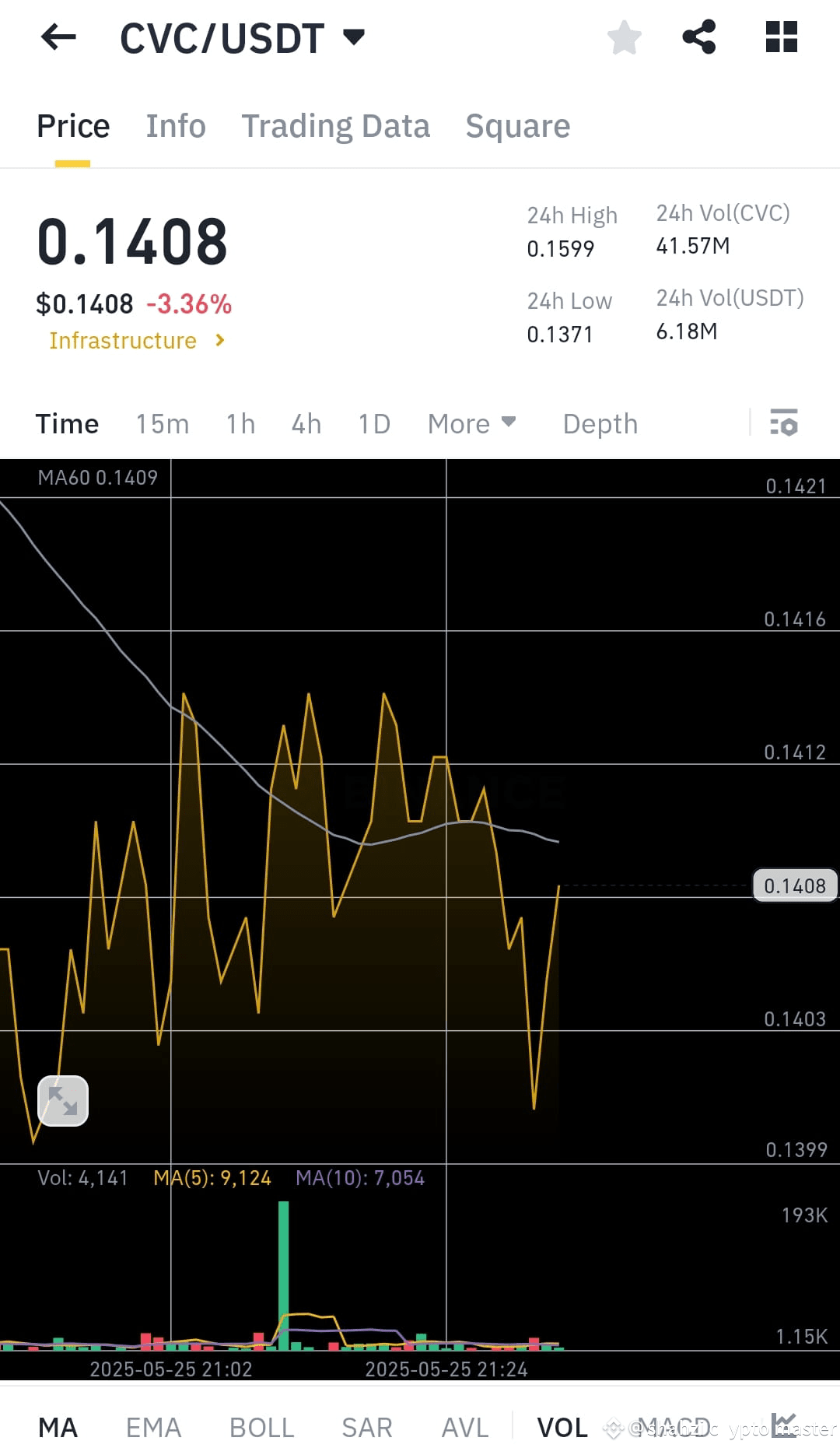The image size is (840, 1448).
Task: Share this chart via the share icon
Action: click(699, 37)
